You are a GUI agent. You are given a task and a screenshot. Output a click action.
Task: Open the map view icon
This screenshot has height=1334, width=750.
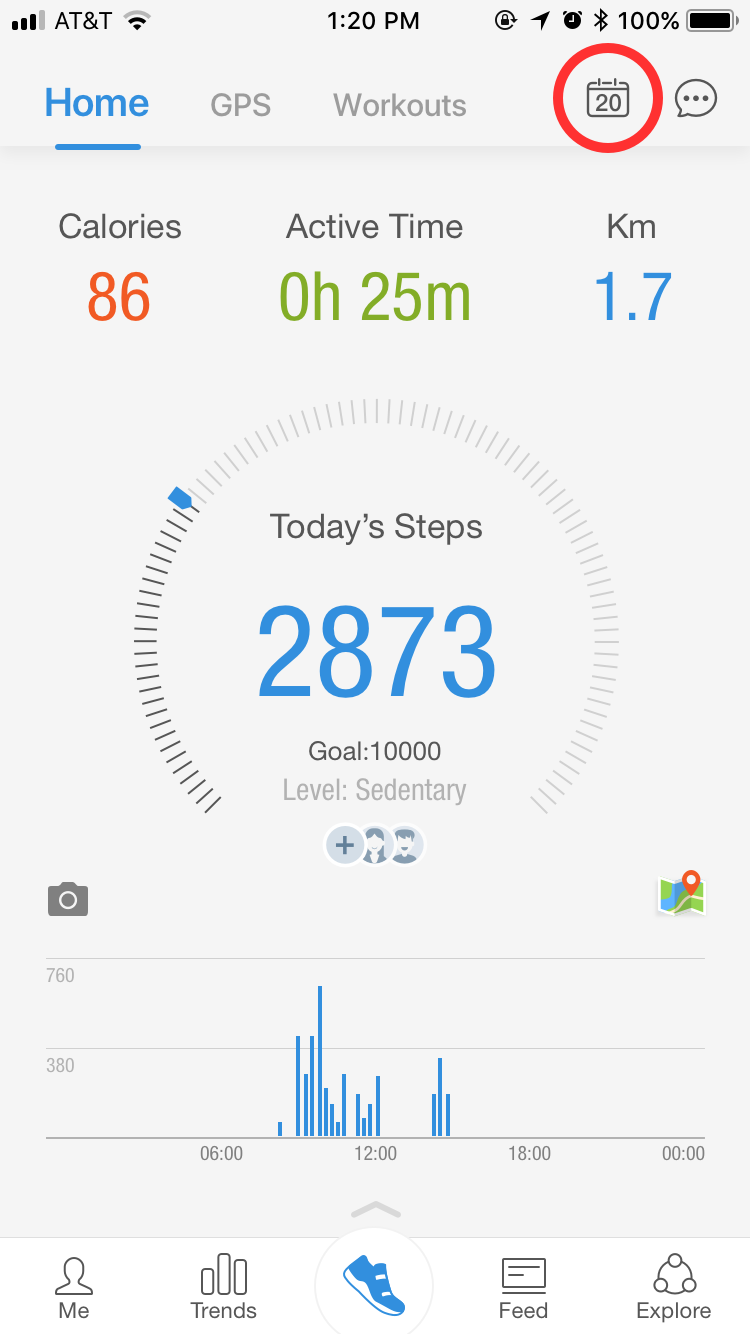pos(681,895)
